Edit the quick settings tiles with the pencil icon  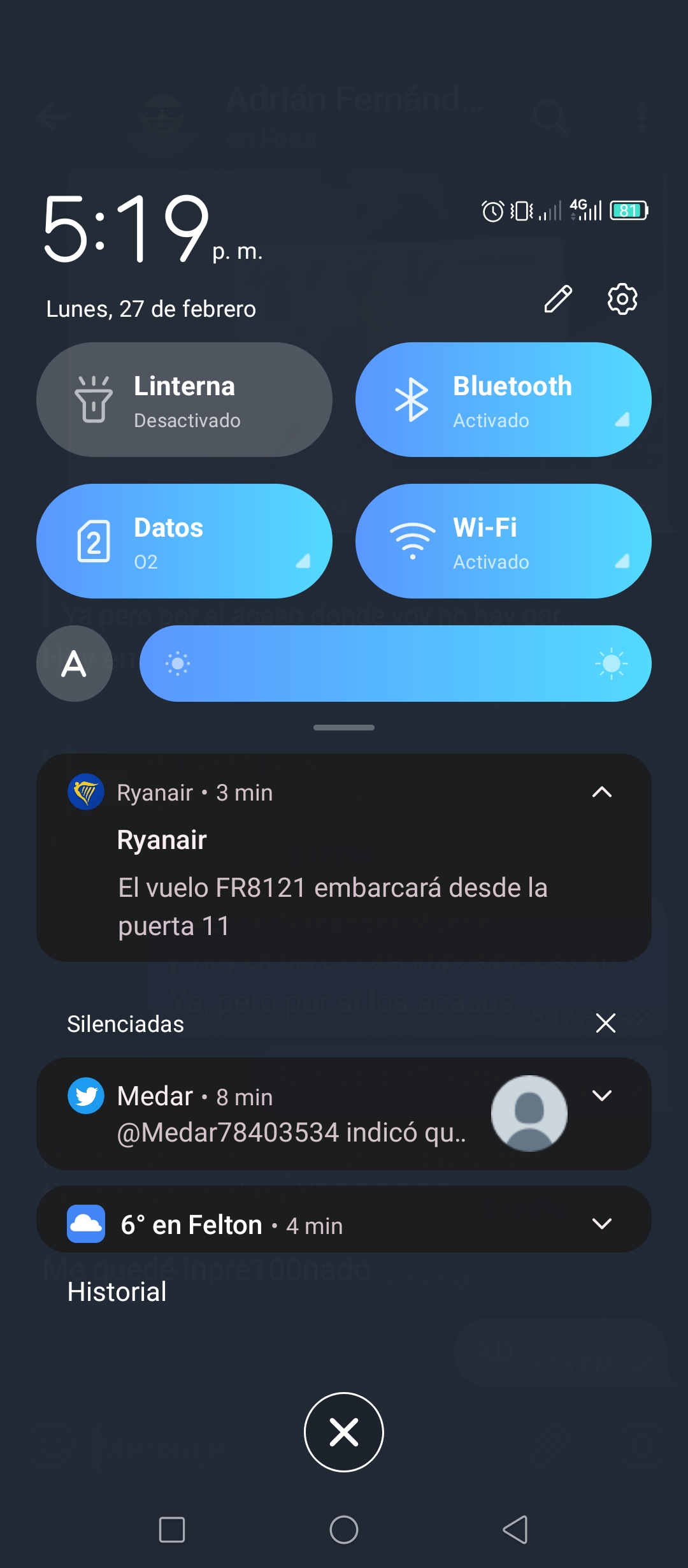coord(558,299)
